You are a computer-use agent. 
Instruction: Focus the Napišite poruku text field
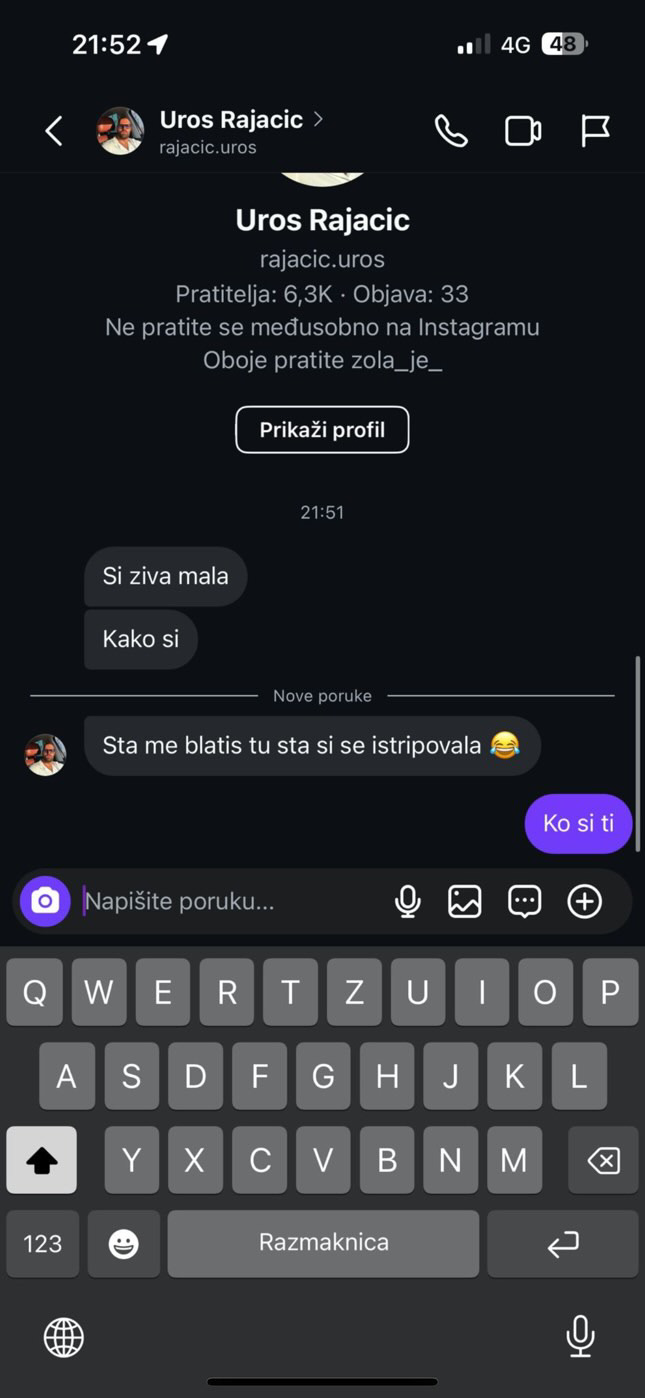(230, 901)
